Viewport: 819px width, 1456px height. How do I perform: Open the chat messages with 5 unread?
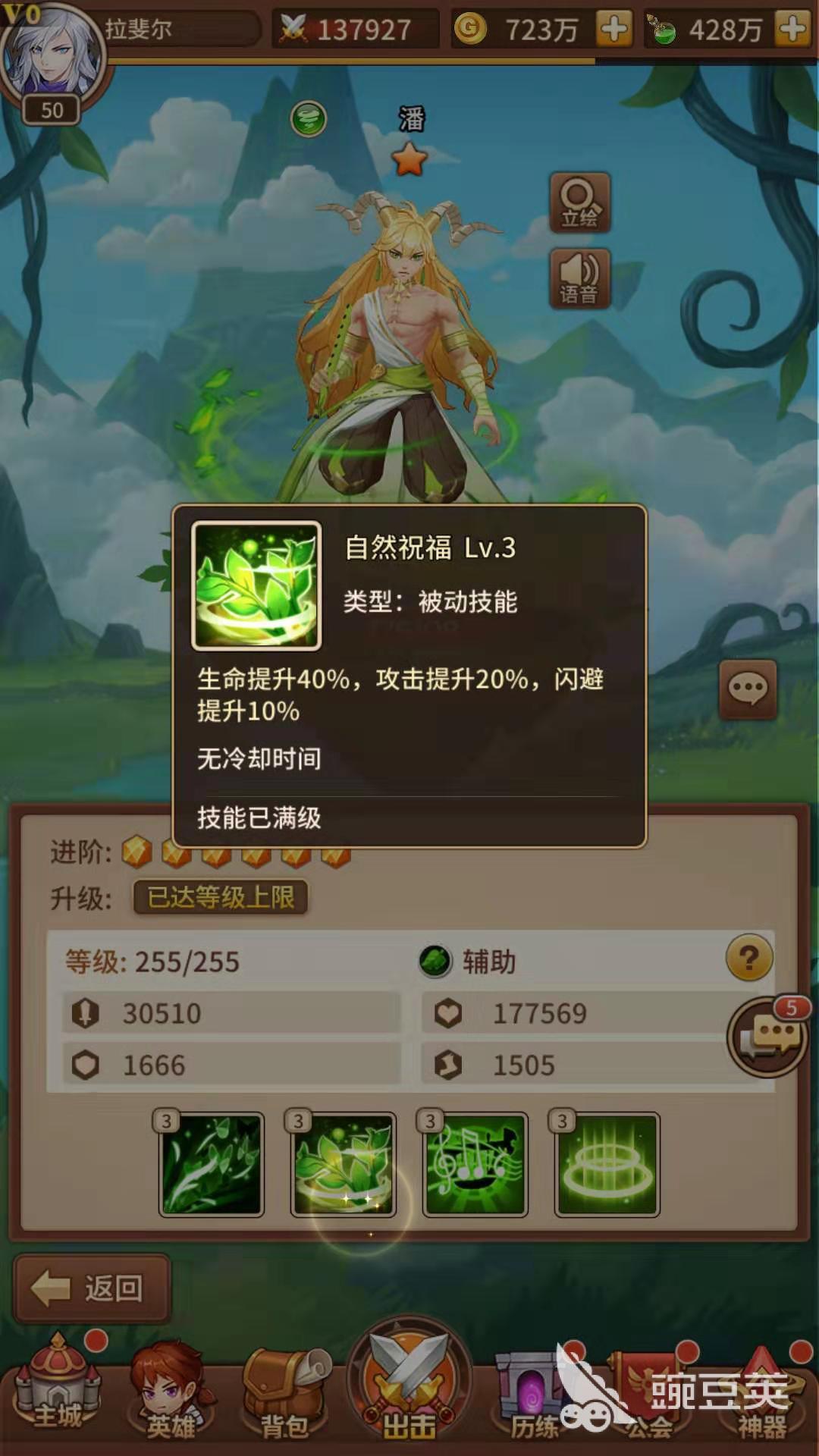tap(766, 1036)
